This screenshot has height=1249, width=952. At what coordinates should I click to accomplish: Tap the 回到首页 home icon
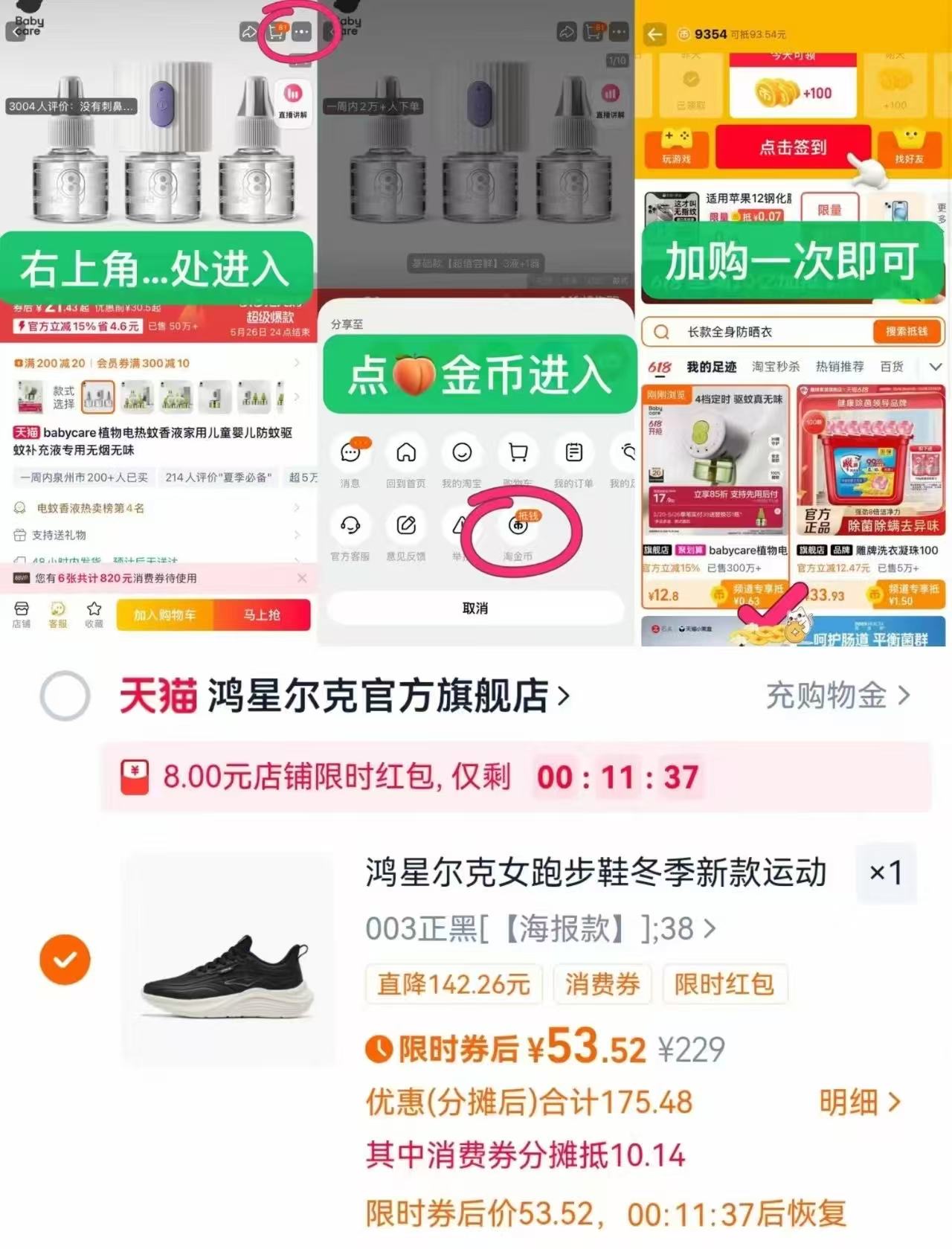[406, 454]
